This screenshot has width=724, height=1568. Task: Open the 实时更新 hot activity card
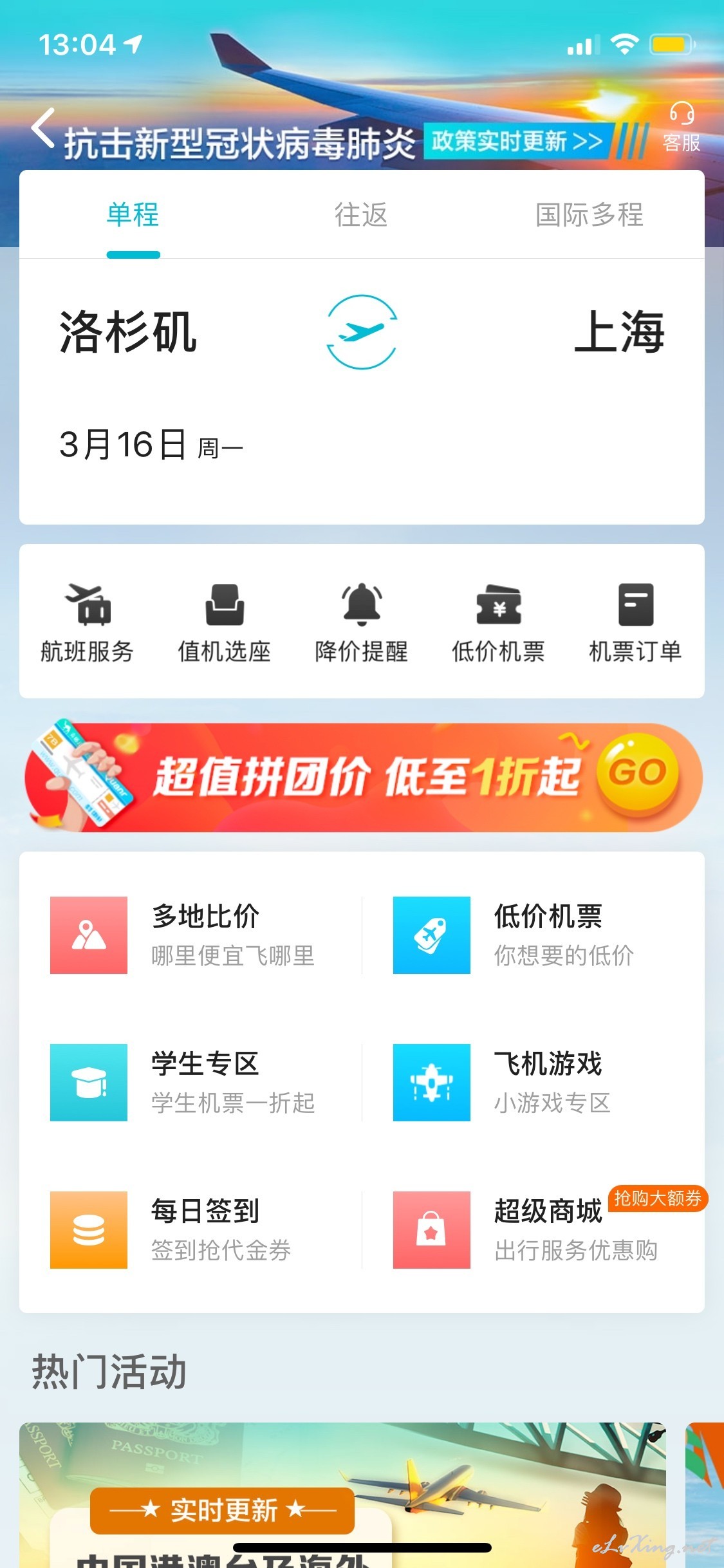(x=342, y=1495)
